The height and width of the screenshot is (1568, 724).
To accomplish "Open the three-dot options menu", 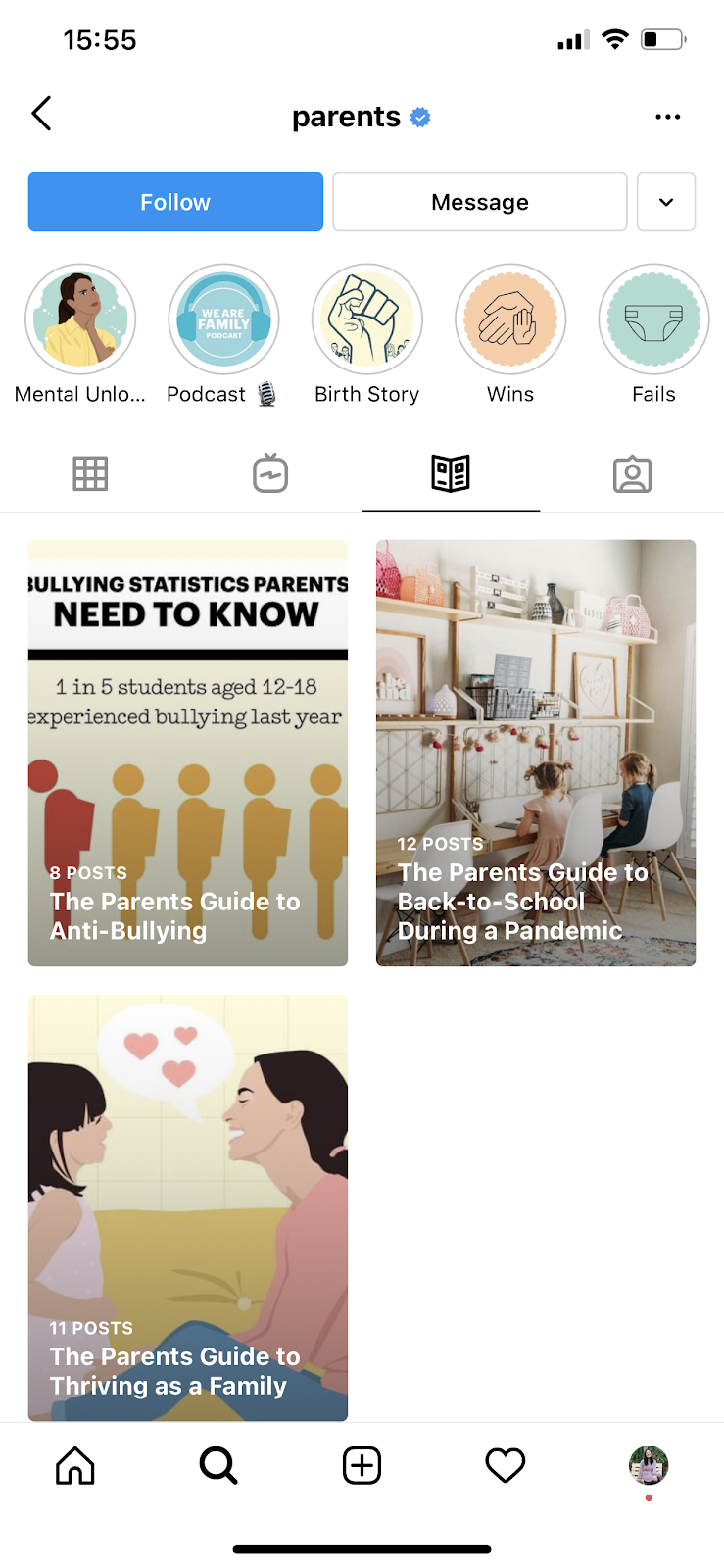I will [667, 117].
